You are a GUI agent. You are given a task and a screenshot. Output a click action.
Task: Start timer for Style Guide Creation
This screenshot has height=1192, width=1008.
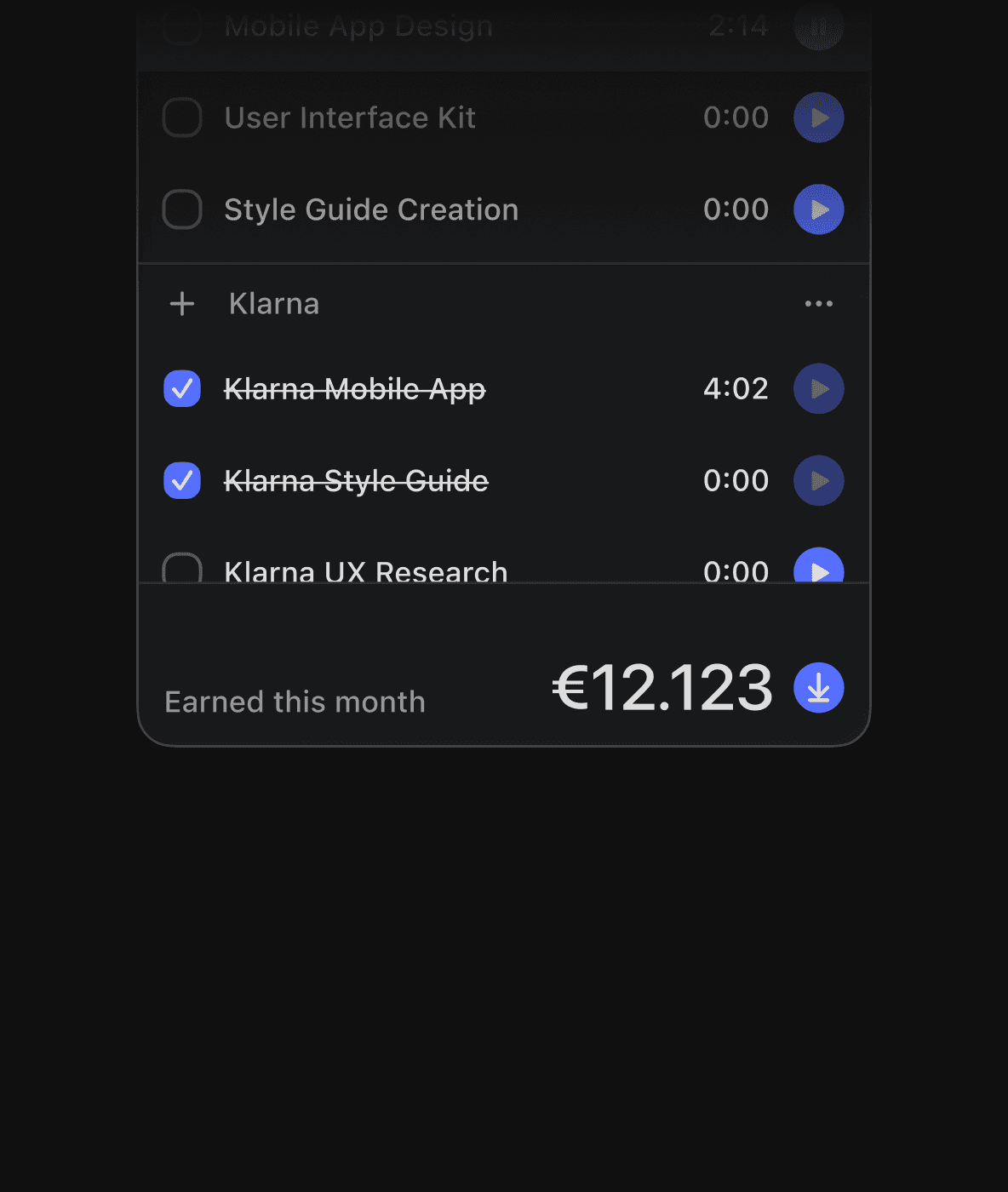(x=818, y=209)
